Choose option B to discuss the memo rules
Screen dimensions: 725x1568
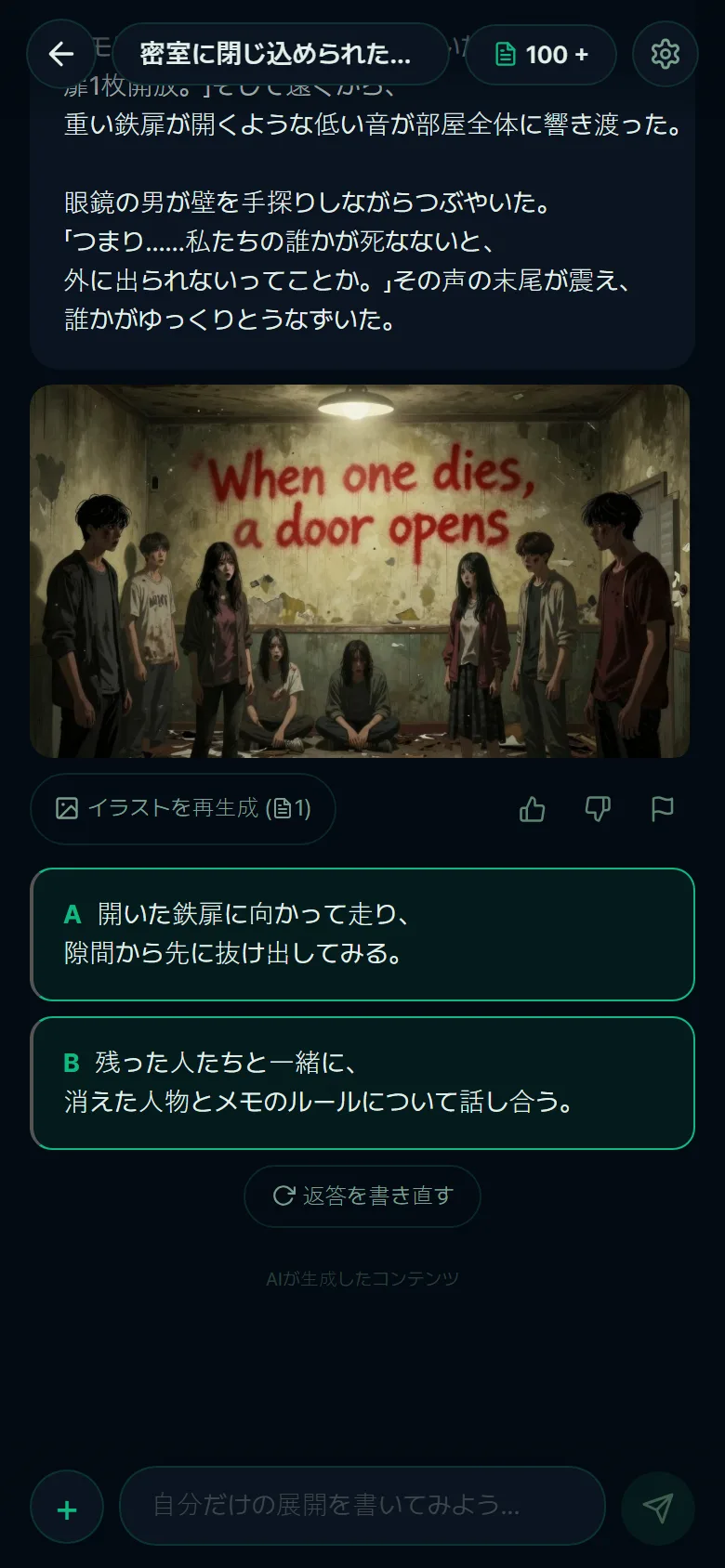(362, 1083)
